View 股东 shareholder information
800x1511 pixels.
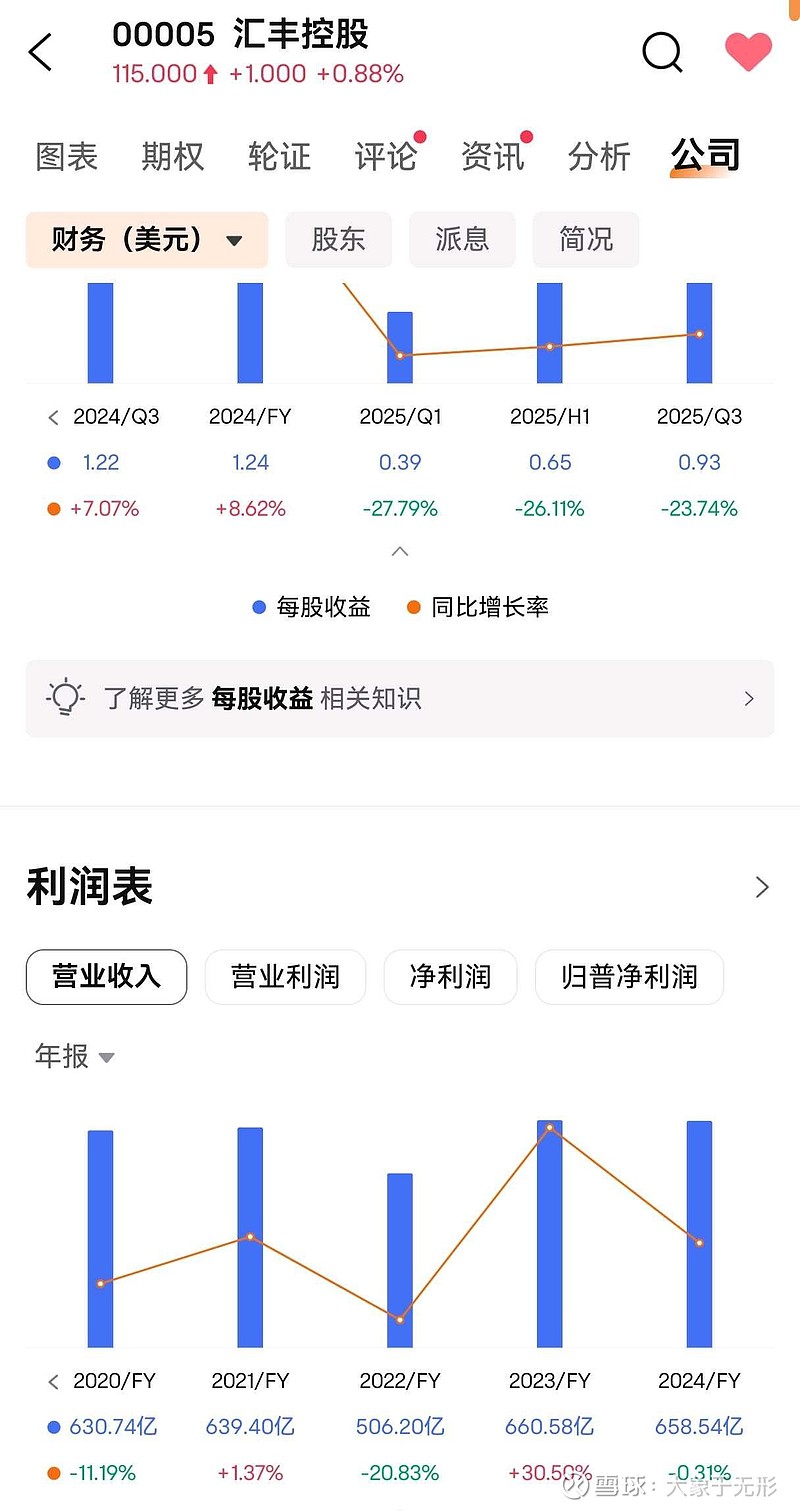tap(338, 240)
